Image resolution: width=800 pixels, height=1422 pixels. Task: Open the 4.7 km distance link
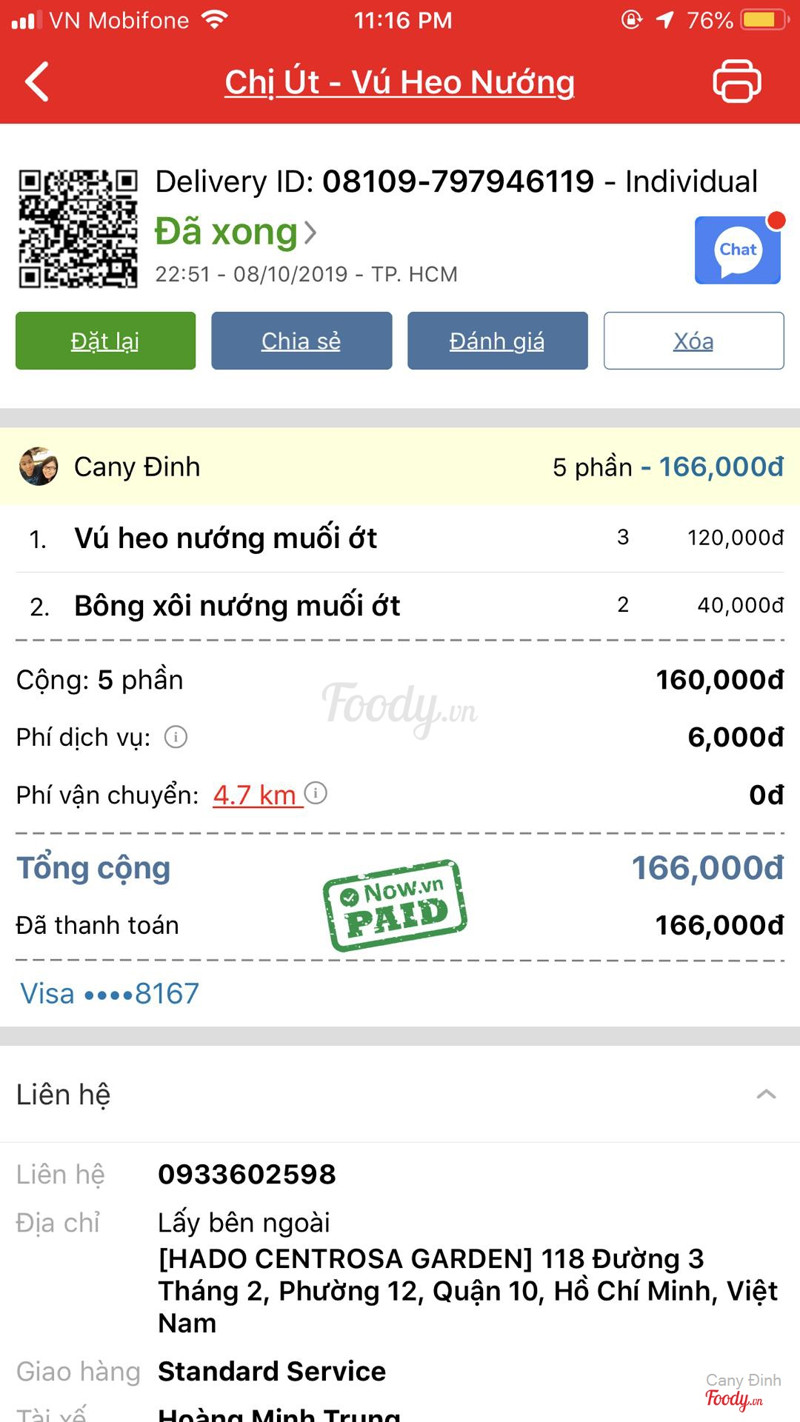click(256, 795)
